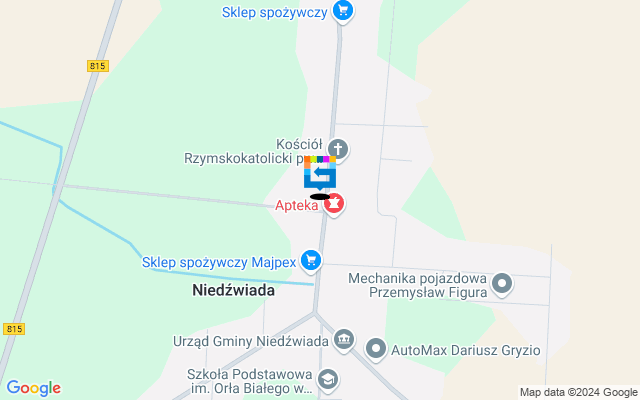This screenshot has width=640, height=400.
Task: Select the Mechanika pojazdowa Przemysław Figura marker
Action: [502, 285]
